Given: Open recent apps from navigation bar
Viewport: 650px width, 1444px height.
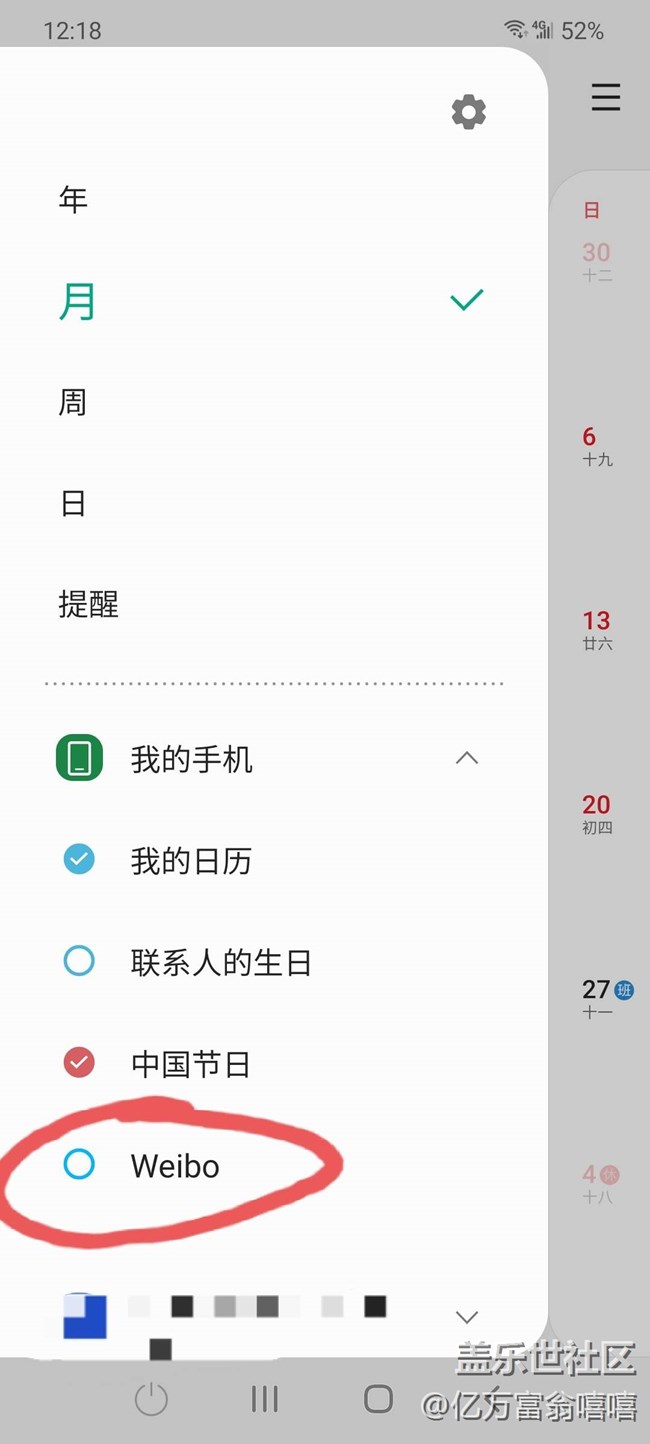Looking at the screenshot, I should (x=265, y=1398).
